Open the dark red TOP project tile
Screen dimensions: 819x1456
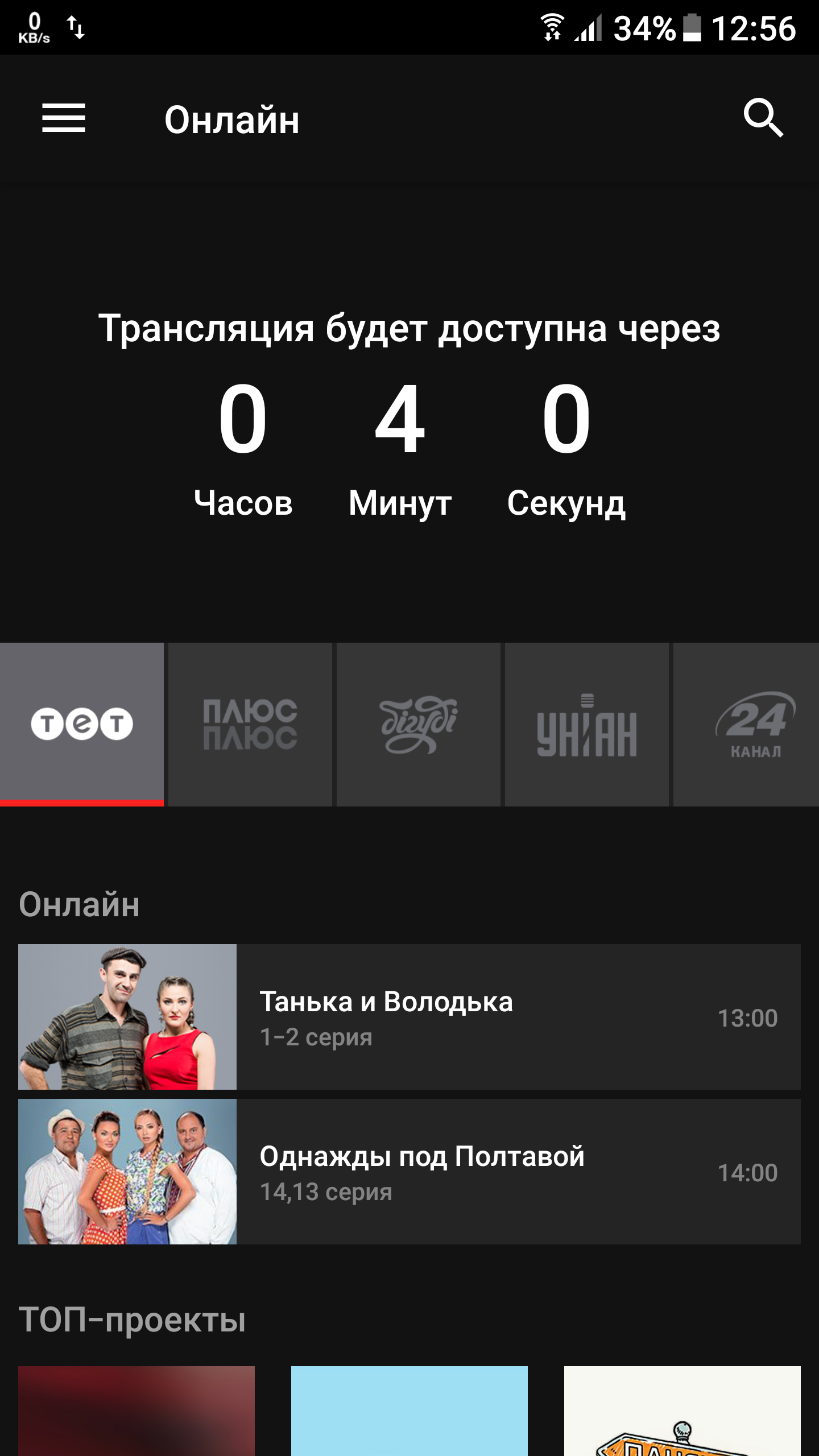click(x=136, y=1411)
